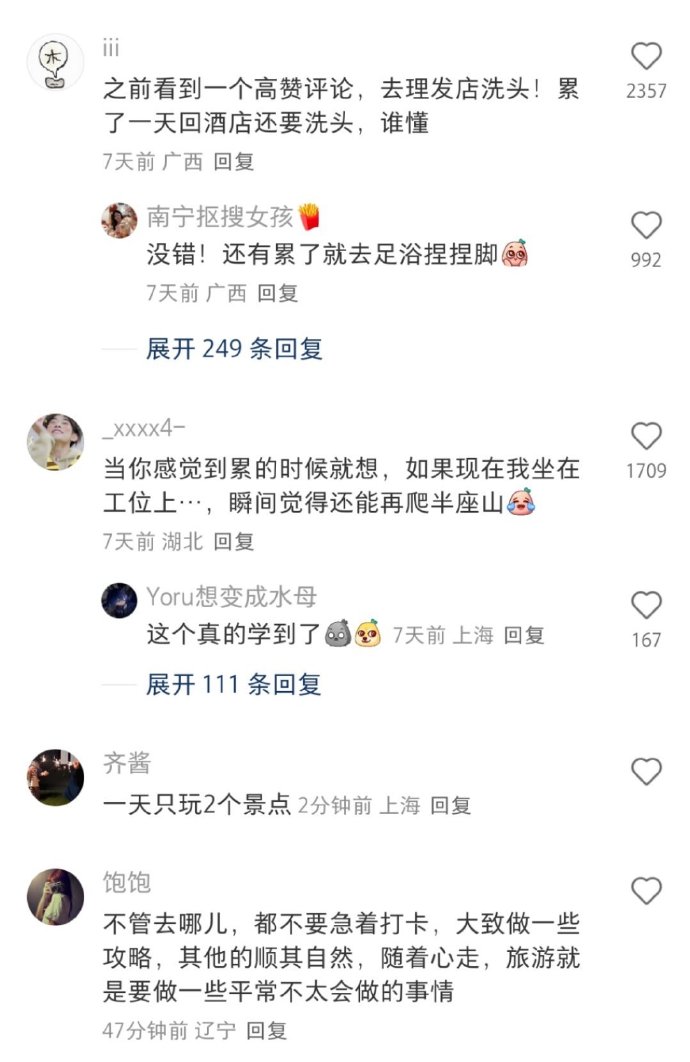Like 南宁抠搜女孩's reply

(x=646, y=225)
